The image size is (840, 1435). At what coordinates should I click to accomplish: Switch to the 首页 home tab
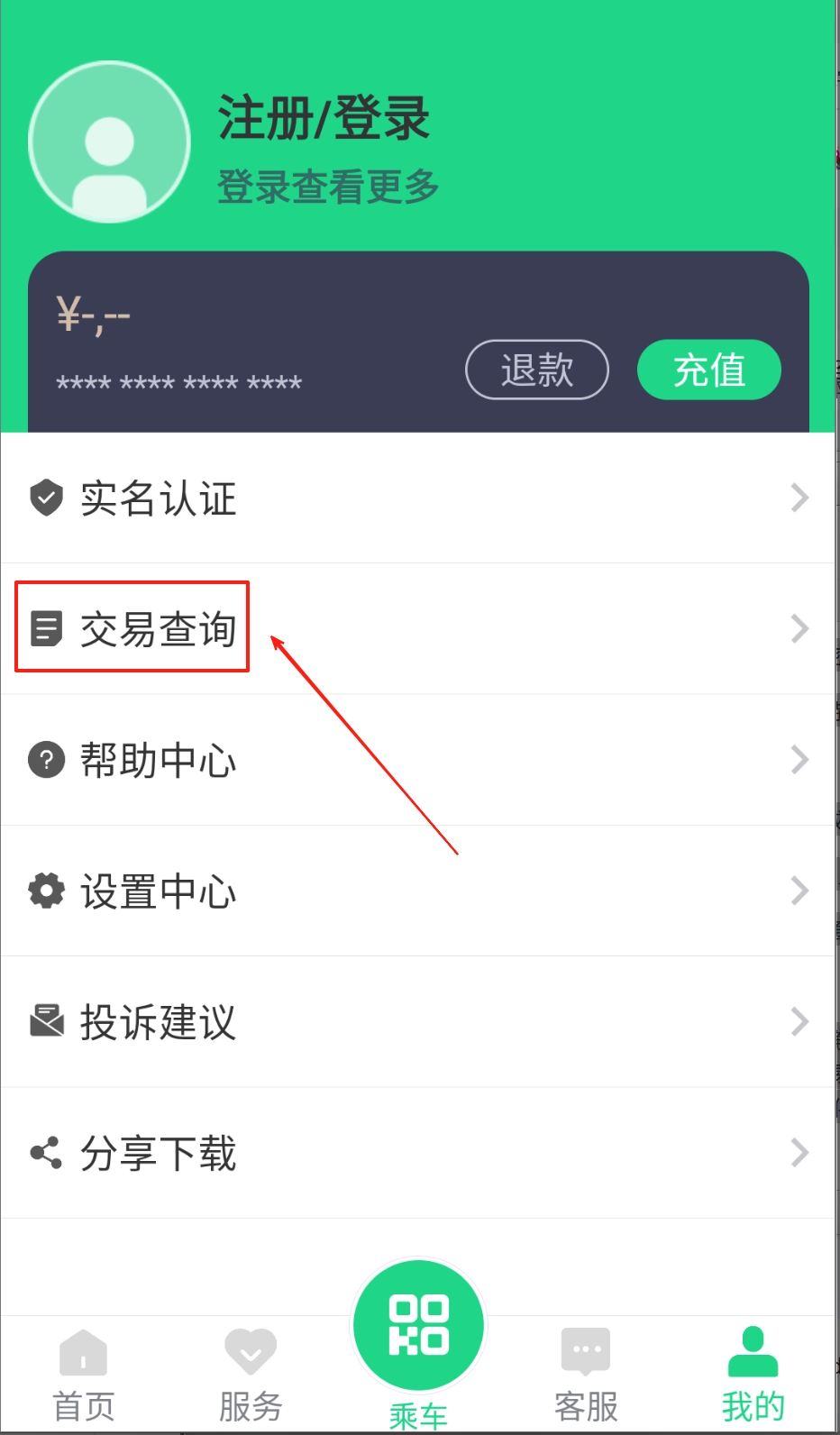tap(83, 1374)
